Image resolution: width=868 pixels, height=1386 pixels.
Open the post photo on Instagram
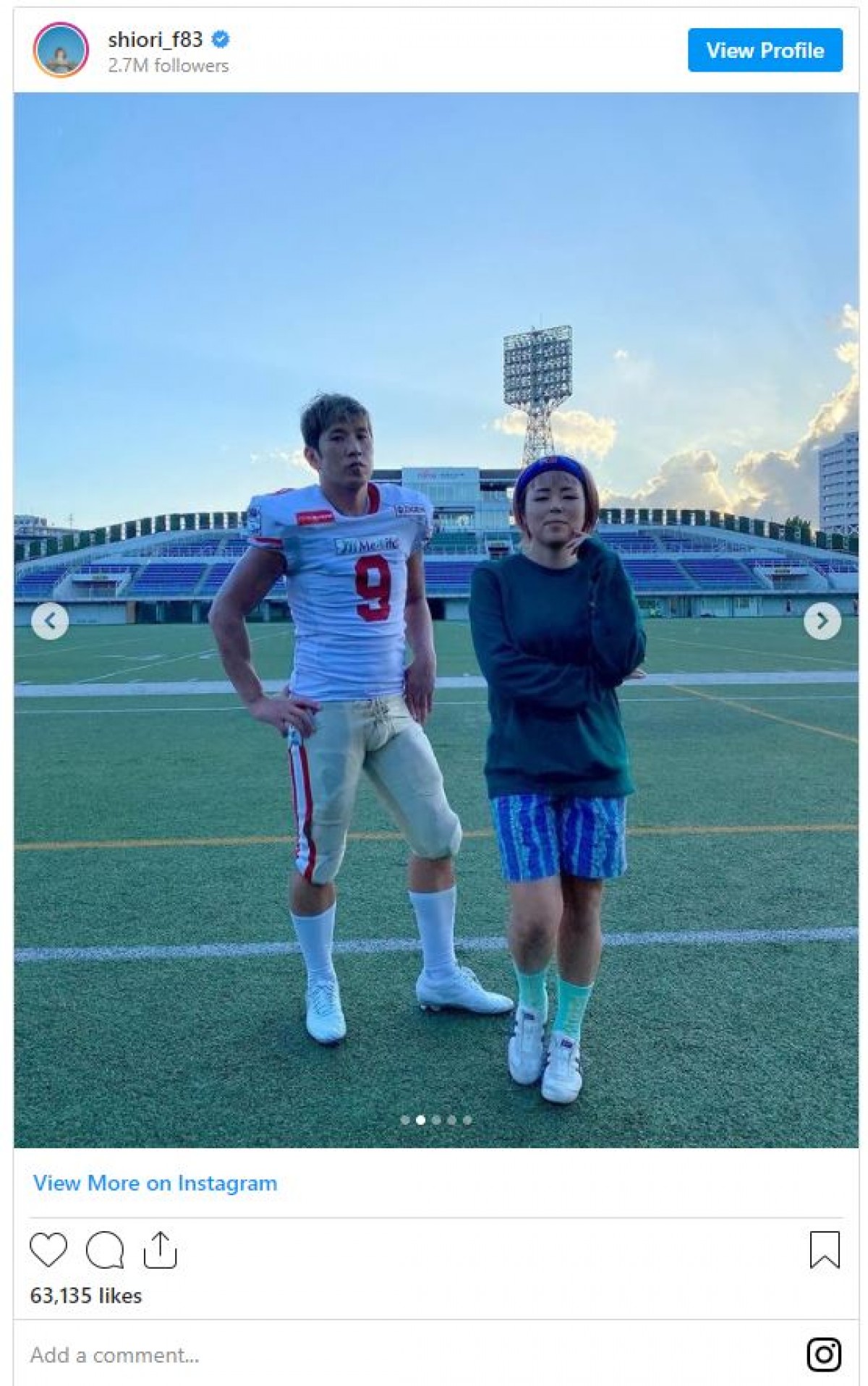435,289
